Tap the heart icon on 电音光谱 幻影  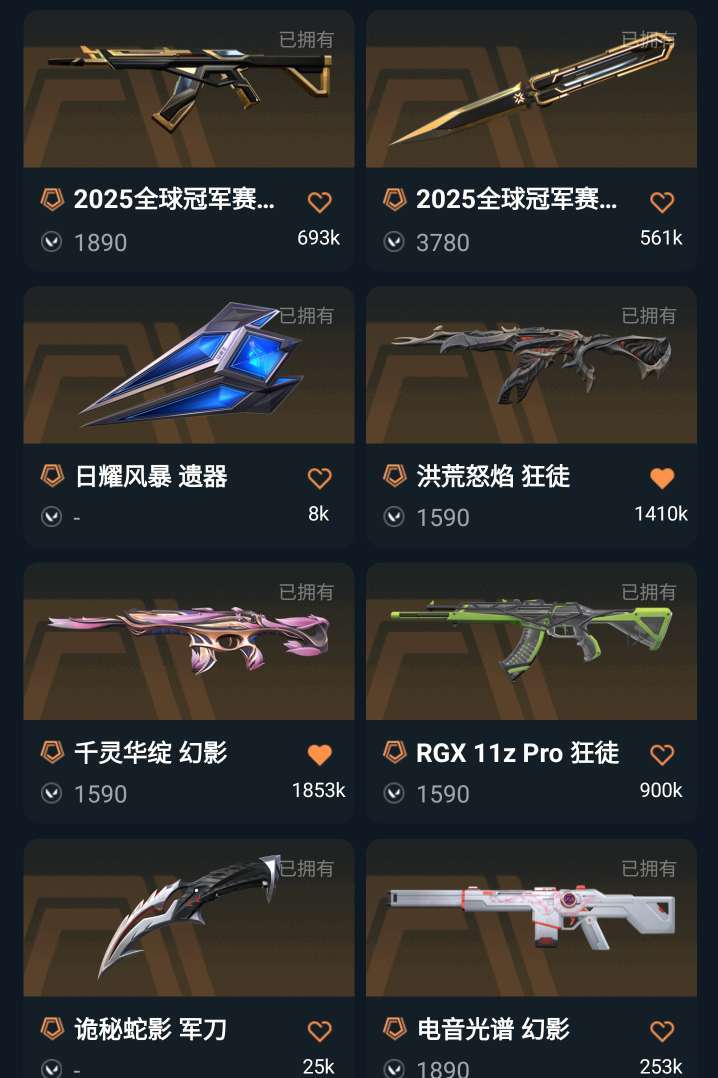tap(662, 1030)
